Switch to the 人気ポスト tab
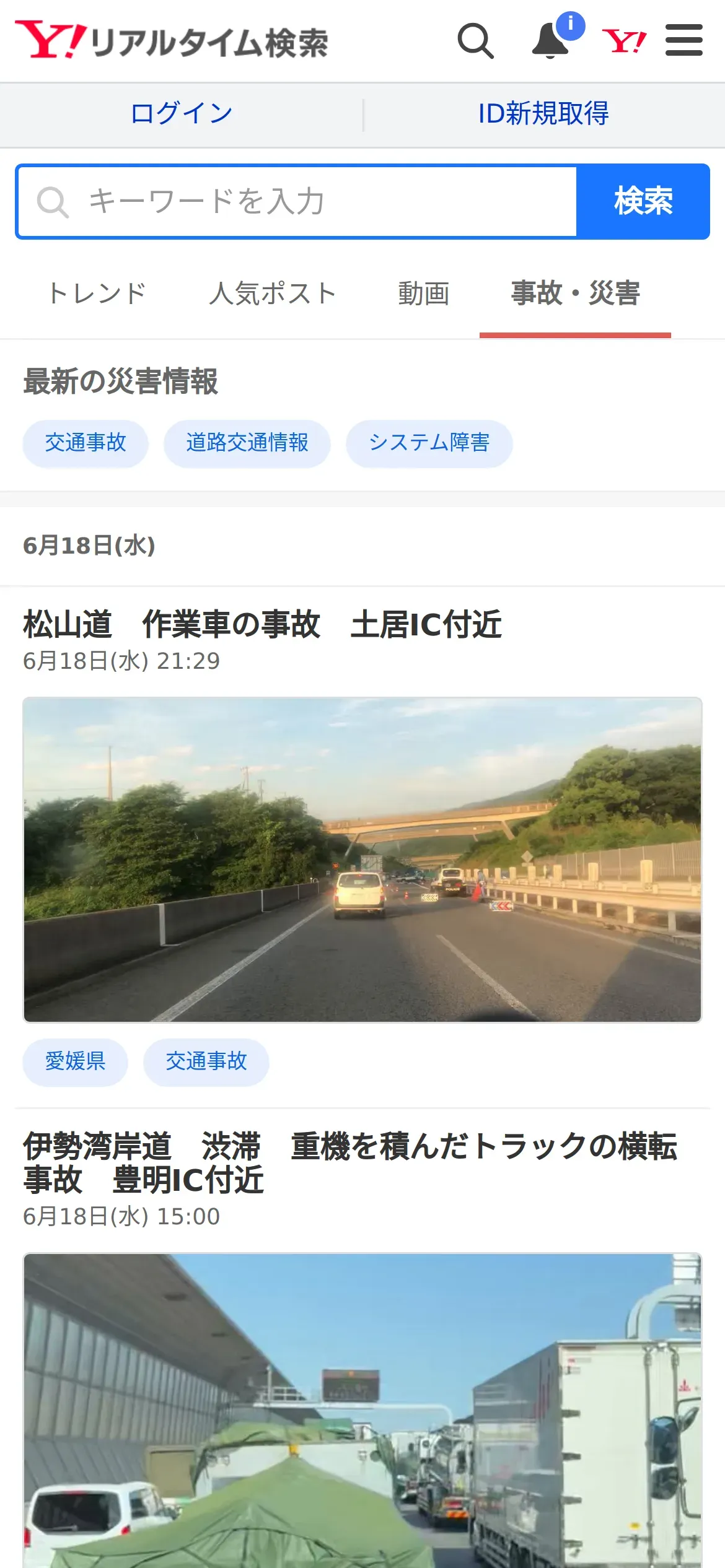This screenshot has height=1568, width=725. tap(273, 293)
